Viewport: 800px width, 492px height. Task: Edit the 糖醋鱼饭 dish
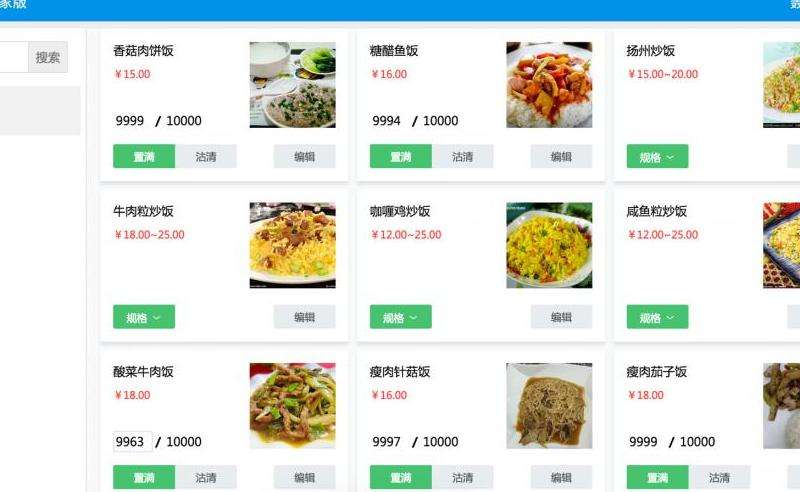[561, 156]
